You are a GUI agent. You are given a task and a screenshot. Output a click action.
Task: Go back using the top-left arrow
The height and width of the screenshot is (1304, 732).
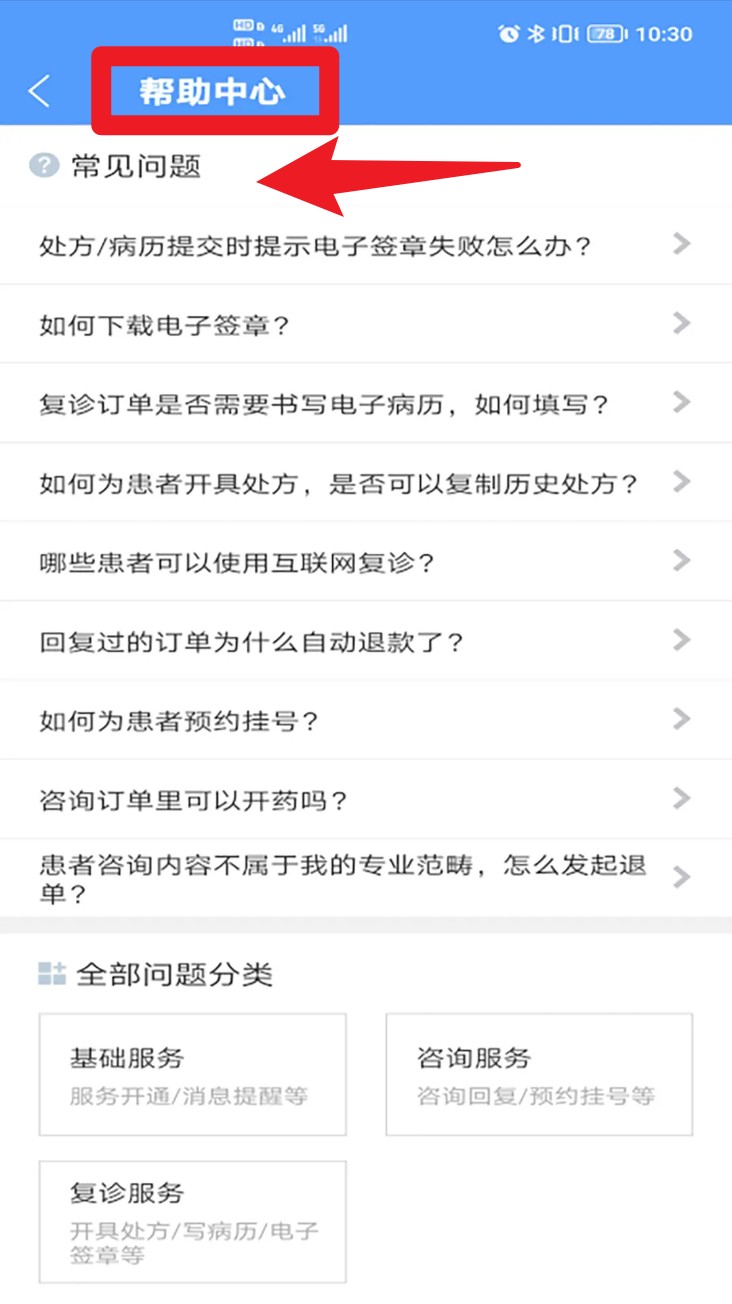[x=39, y=91]
